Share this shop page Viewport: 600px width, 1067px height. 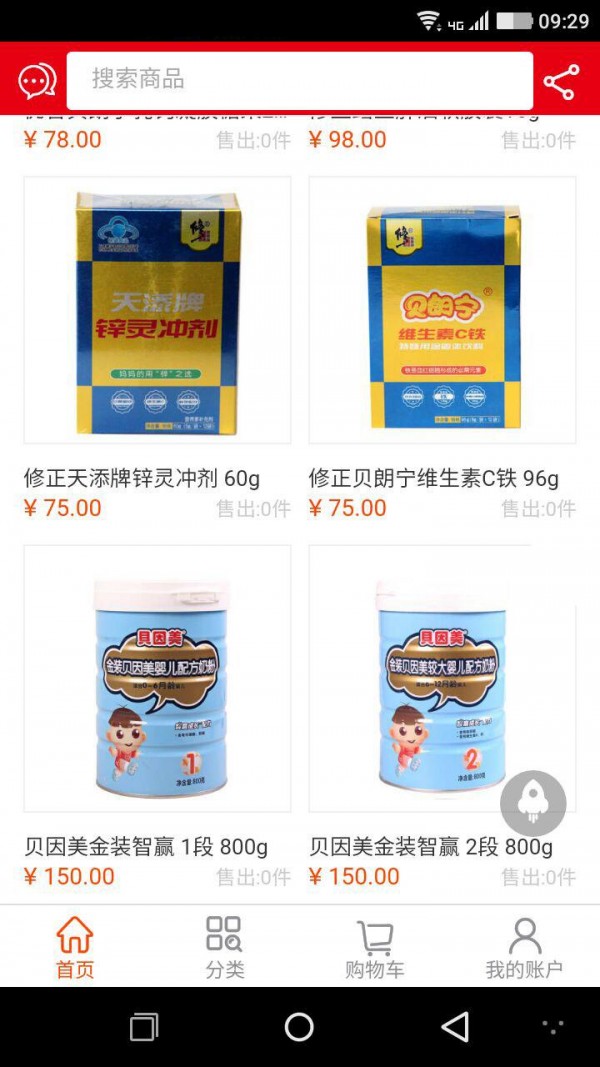pyautogui.click(x=561, y=82)
